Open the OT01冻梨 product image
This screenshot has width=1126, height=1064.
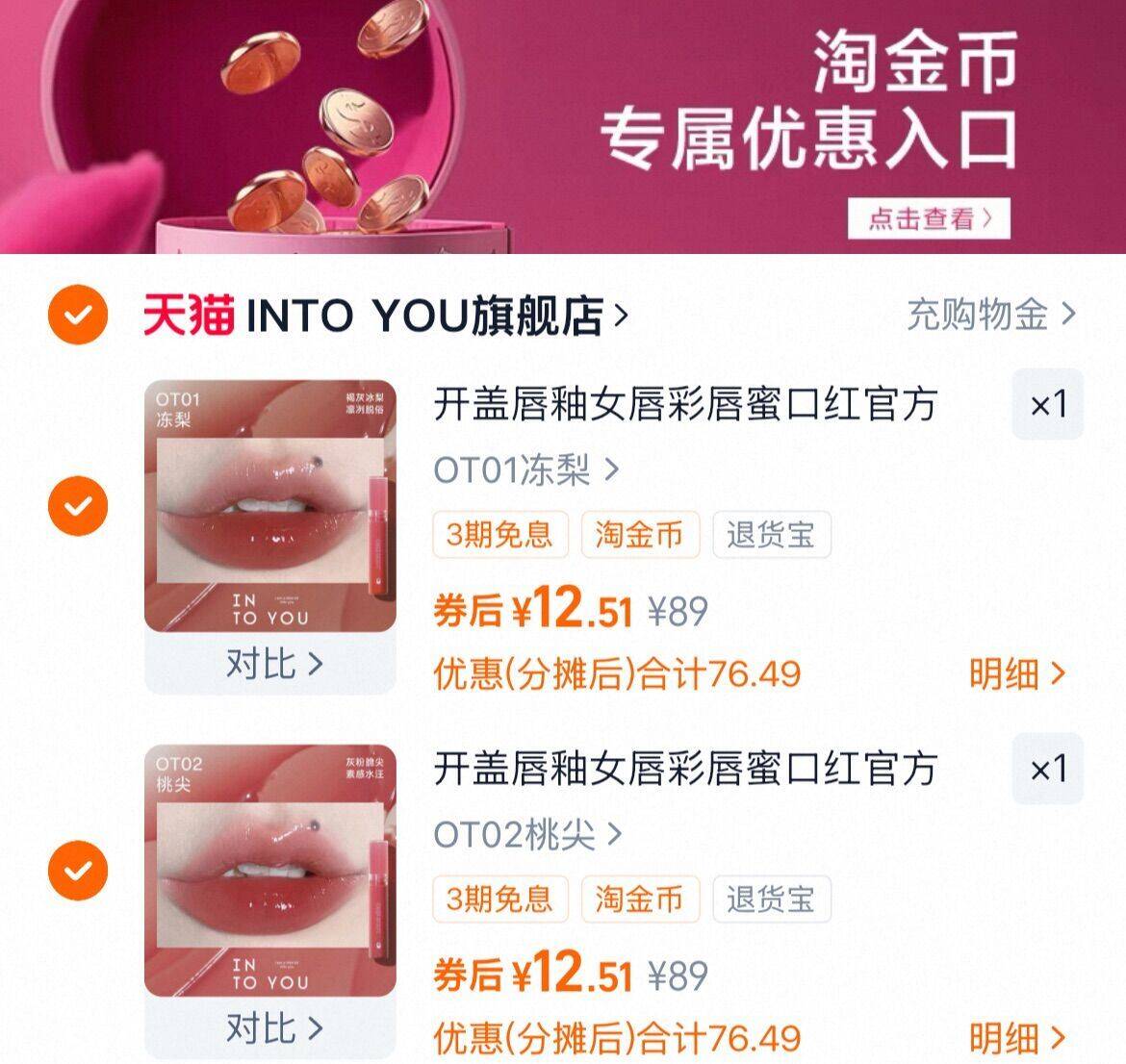tap(270, 505)
